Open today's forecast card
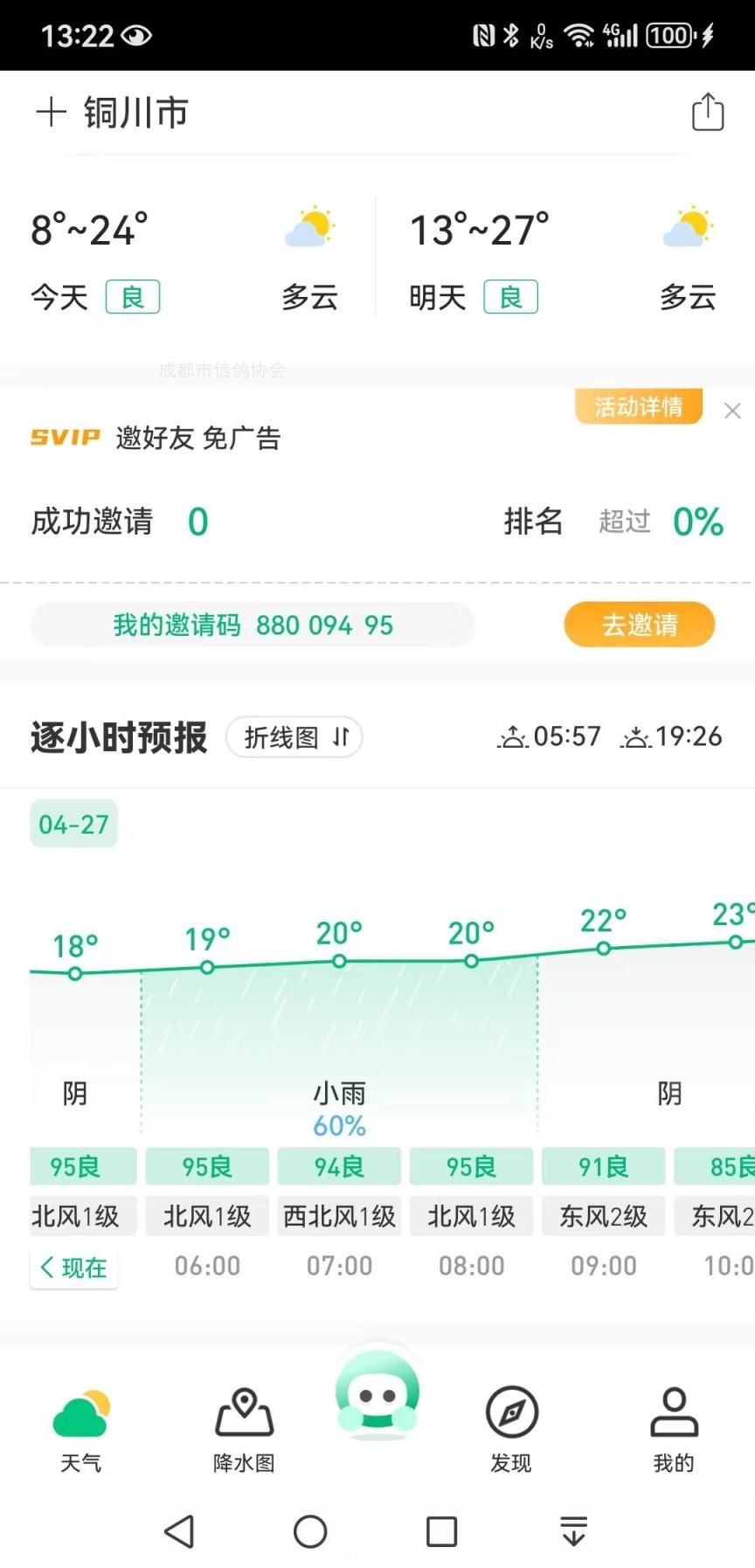The height and width of the screenshot is (1568, 755). click(185, 259)
